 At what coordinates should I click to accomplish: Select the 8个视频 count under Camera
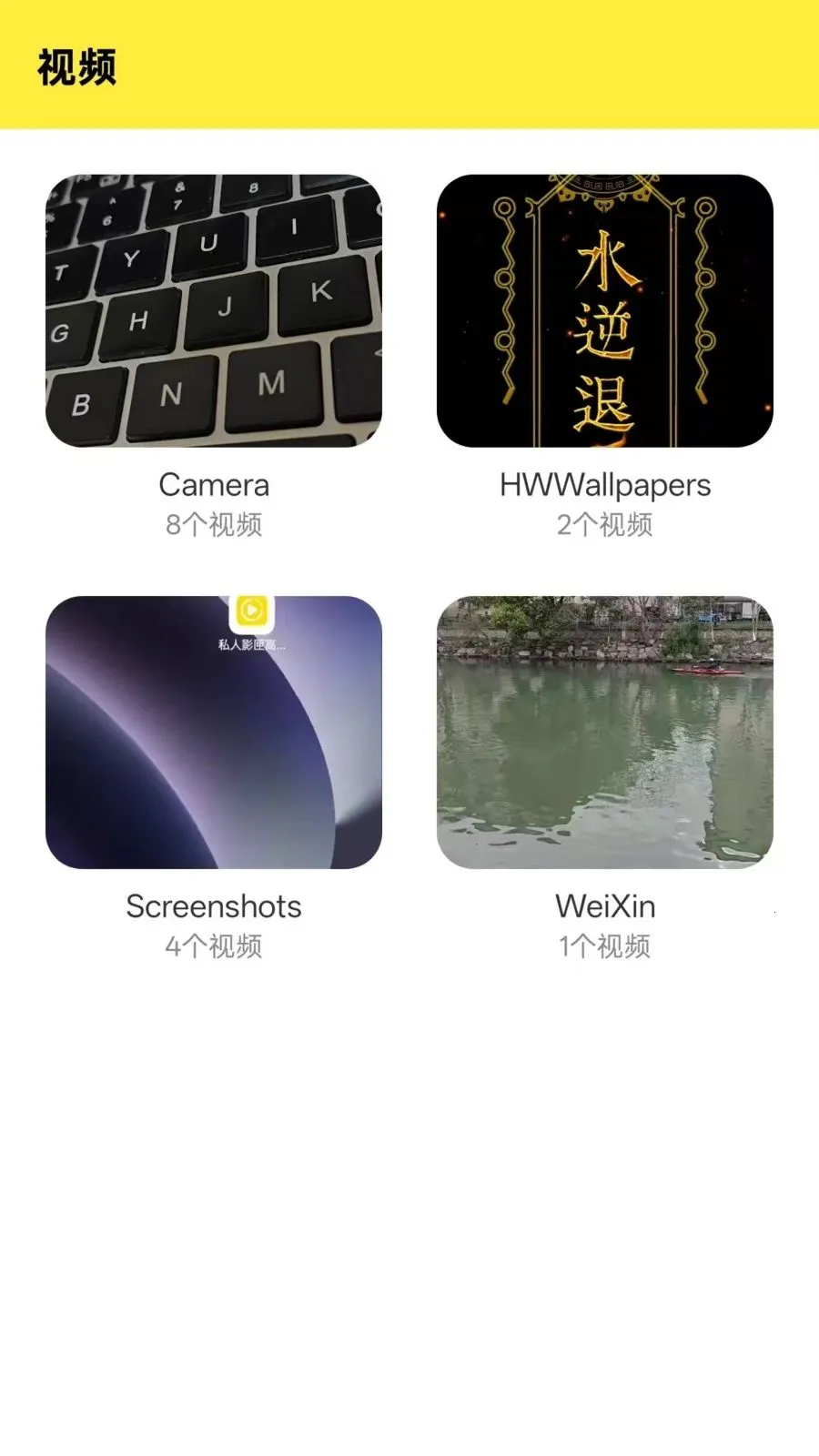point(215,525)
